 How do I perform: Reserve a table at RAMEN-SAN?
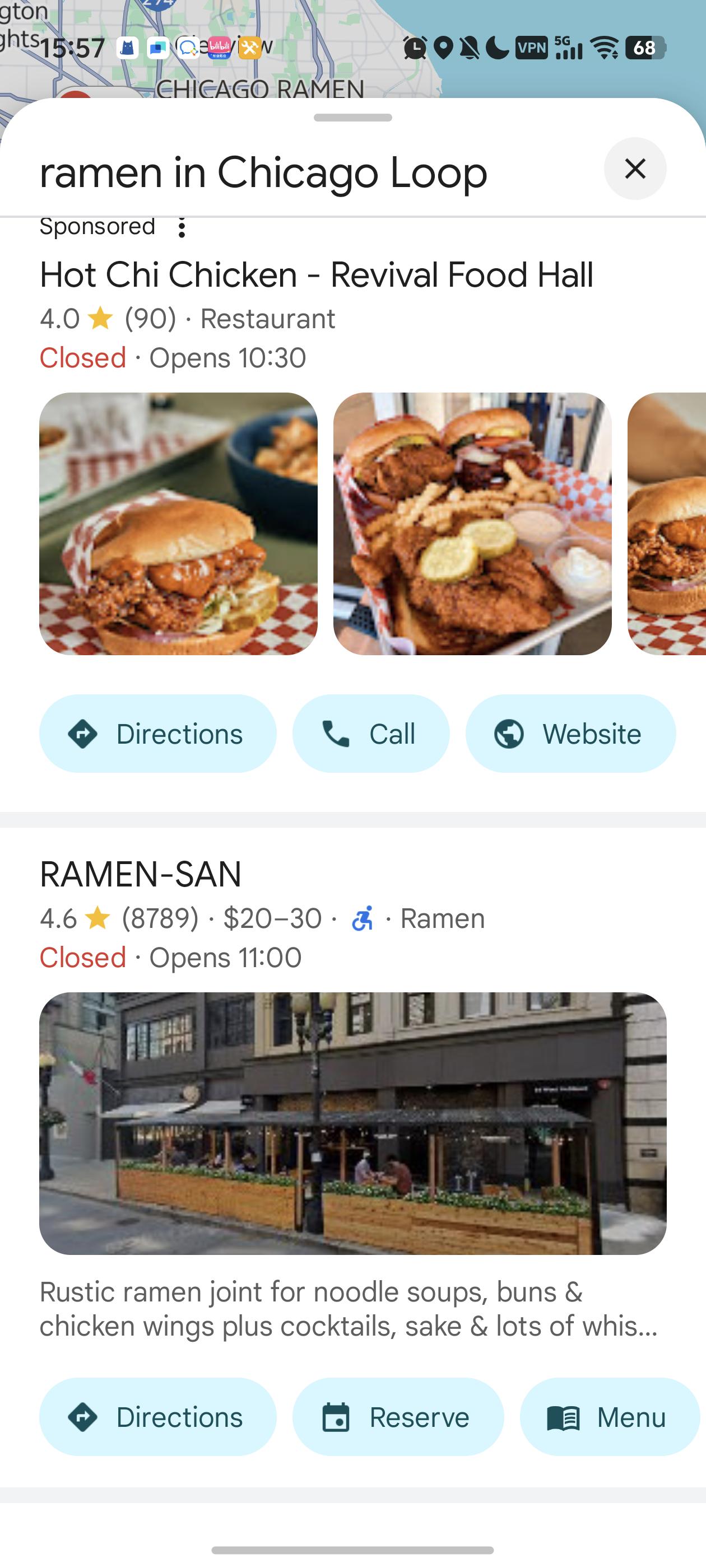click(x=398, y=1417)
